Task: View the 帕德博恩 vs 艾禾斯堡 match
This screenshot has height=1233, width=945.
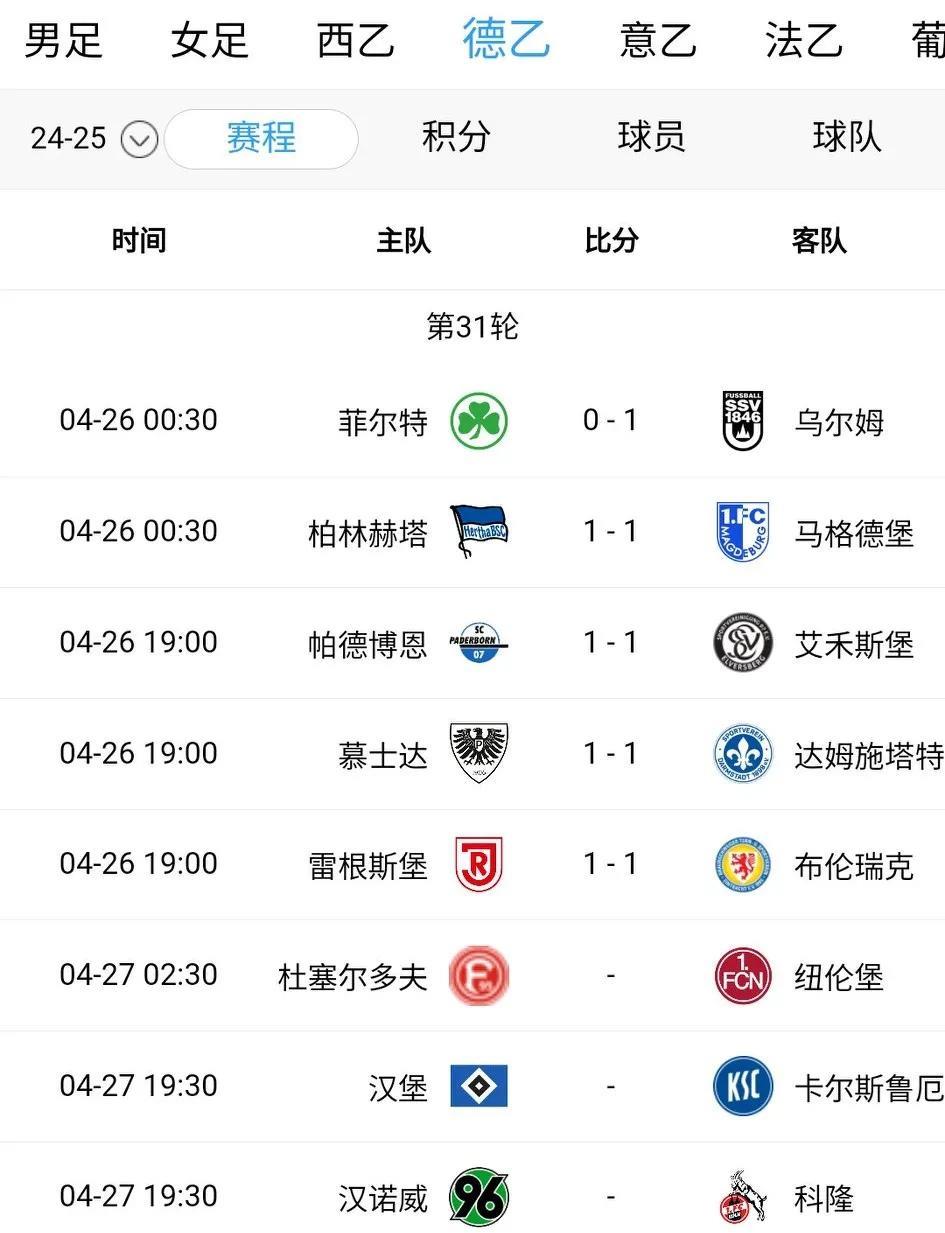Action: pos(610,643)
